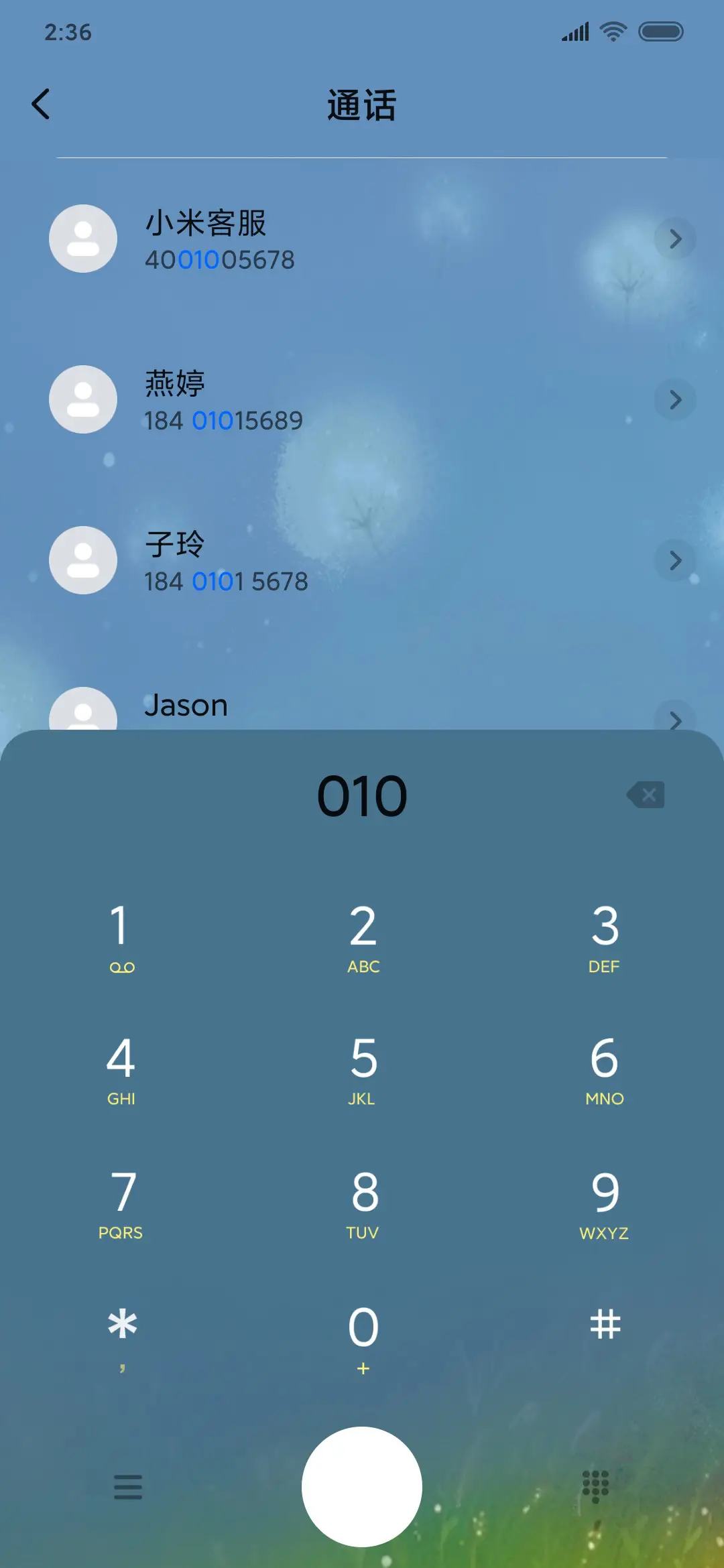724x1568 pixels.
Task: Call the contact 子玲
Action: pyautogui.click(x=335, y=561)
